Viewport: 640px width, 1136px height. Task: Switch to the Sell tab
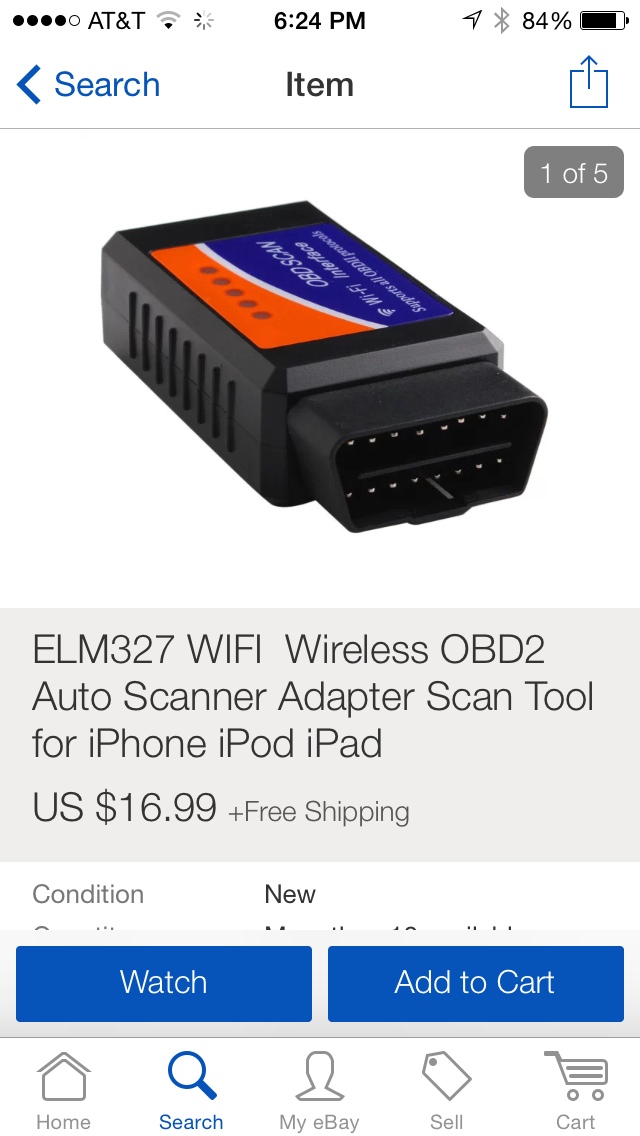(446, 1090)
